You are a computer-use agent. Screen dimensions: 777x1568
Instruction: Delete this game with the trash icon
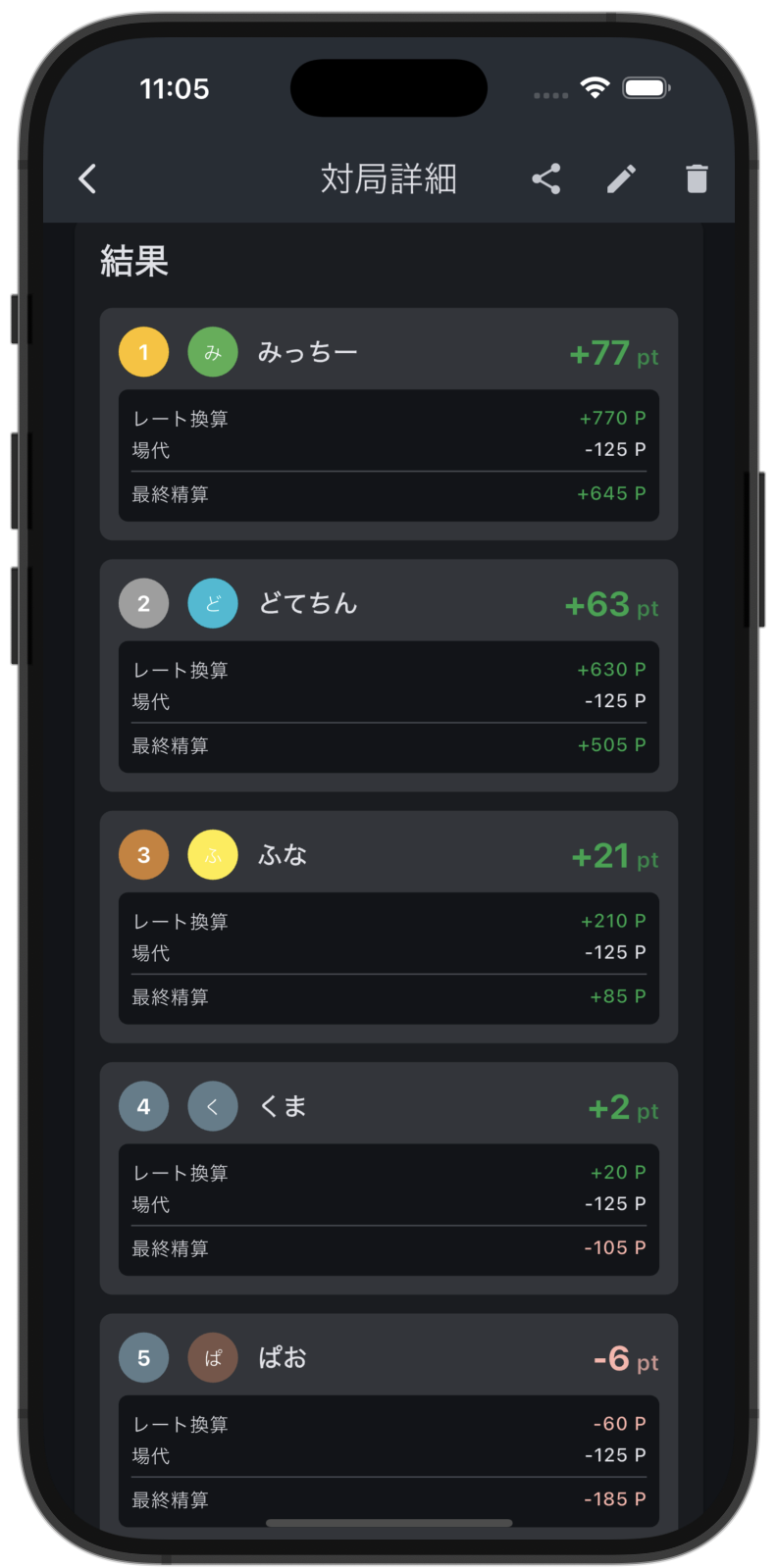[697, 178]
